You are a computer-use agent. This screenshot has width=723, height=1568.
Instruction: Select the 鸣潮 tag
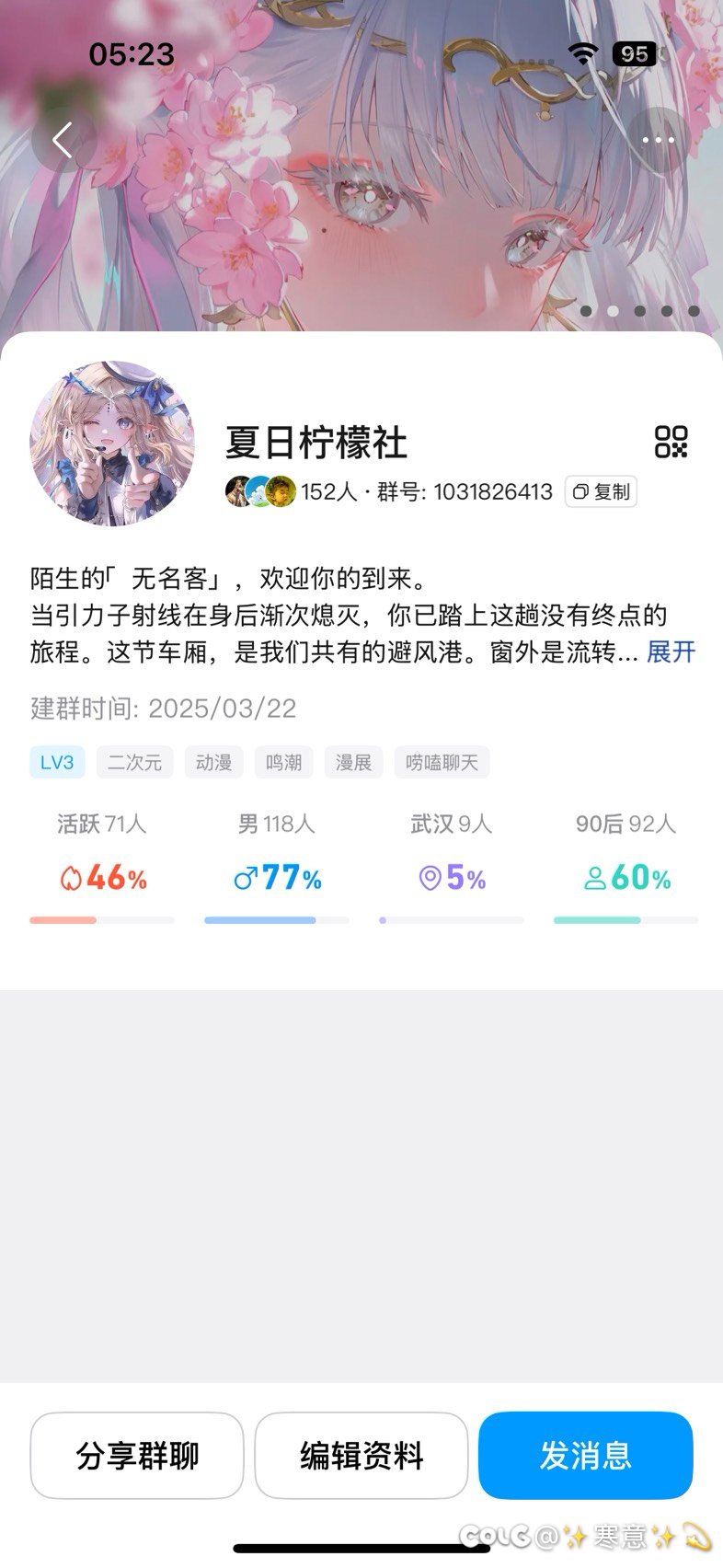[283, 762]
